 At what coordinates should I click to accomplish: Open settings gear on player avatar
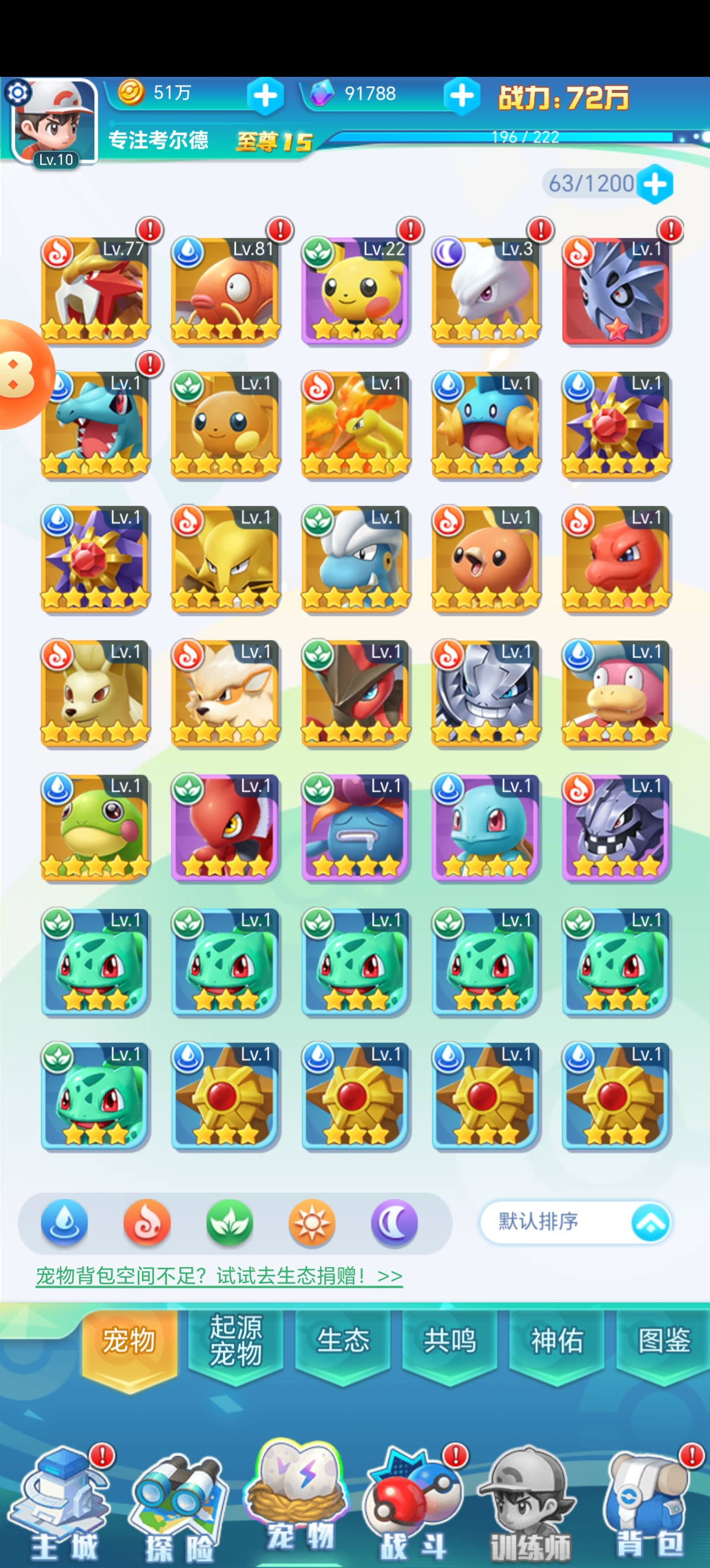point(17,92)
